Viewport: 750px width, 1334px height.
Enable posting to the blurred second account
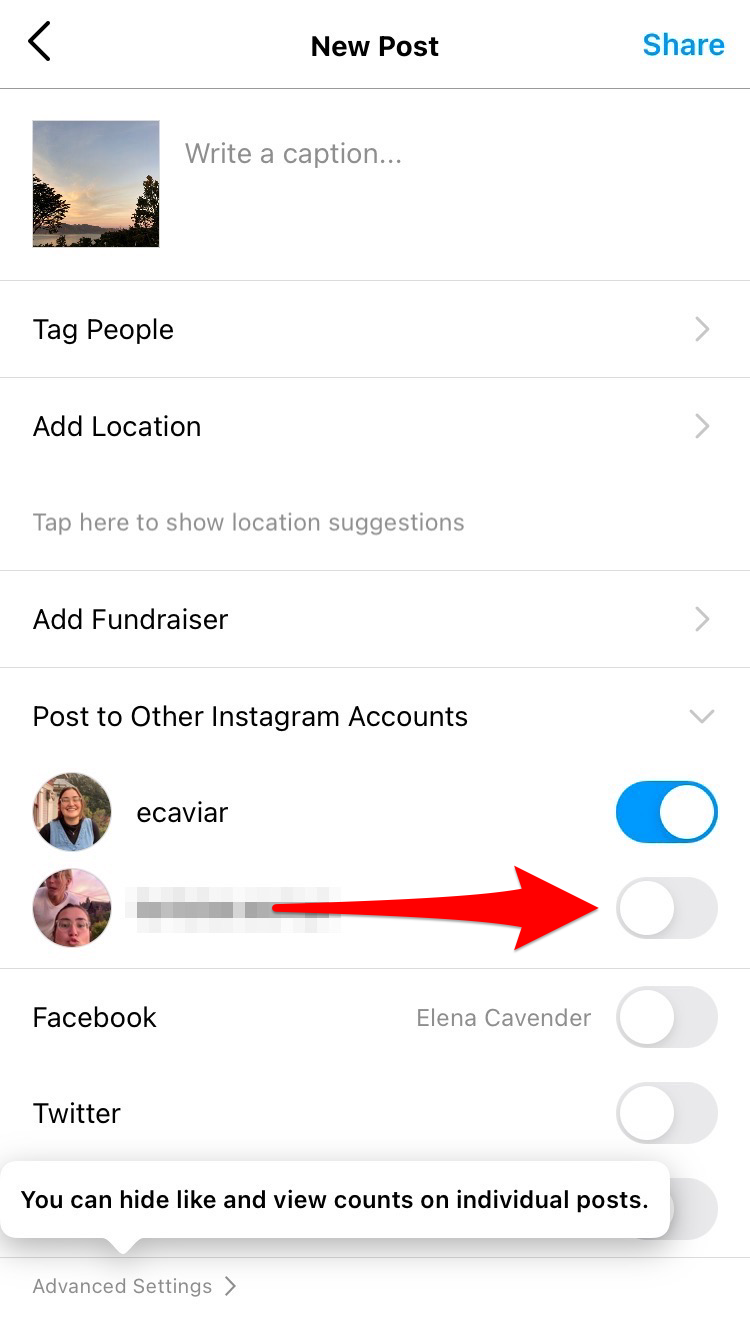(x=666, y=908)
